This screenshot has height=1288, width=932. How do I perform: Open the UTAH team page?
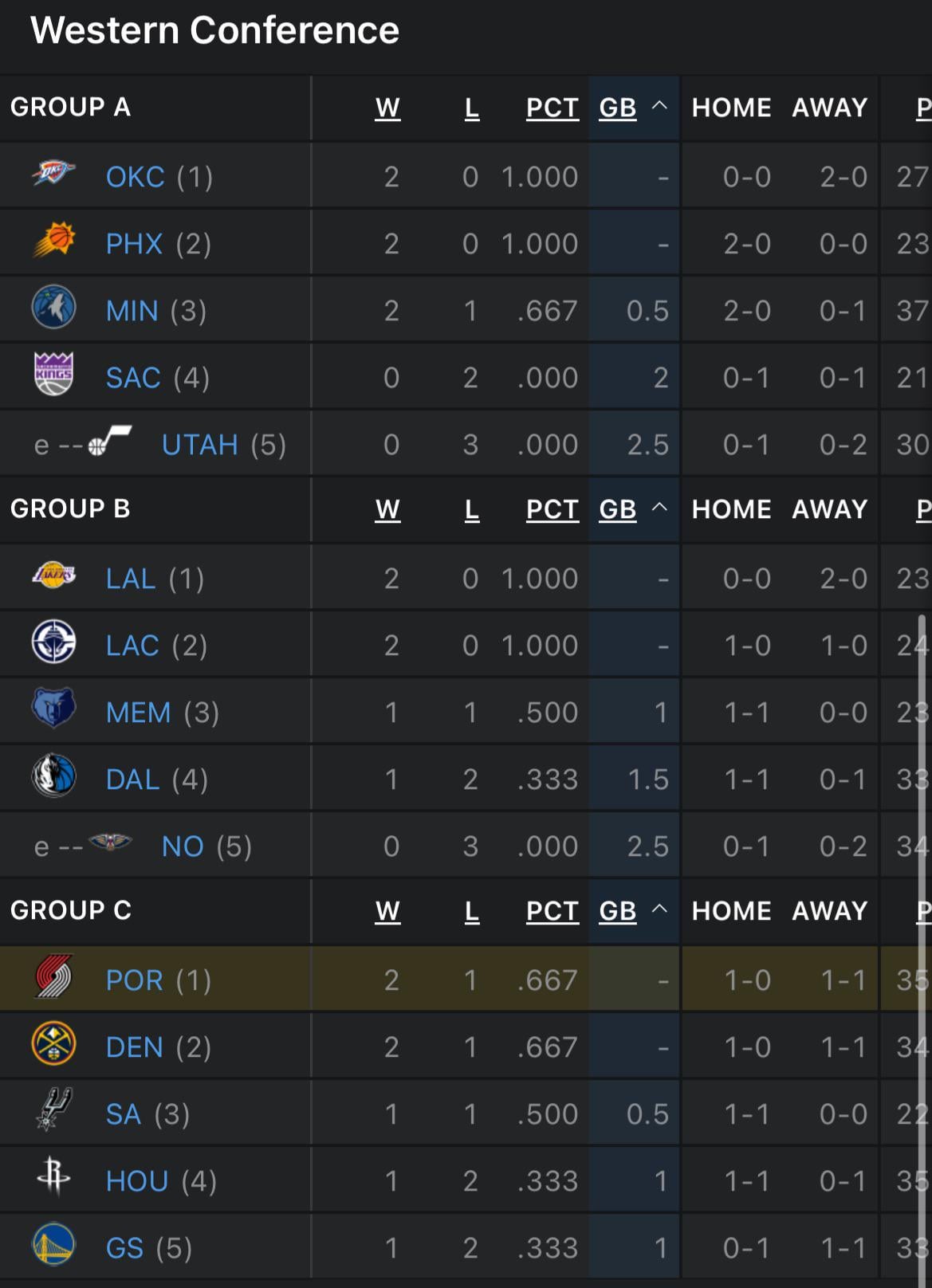click(199, 445)
